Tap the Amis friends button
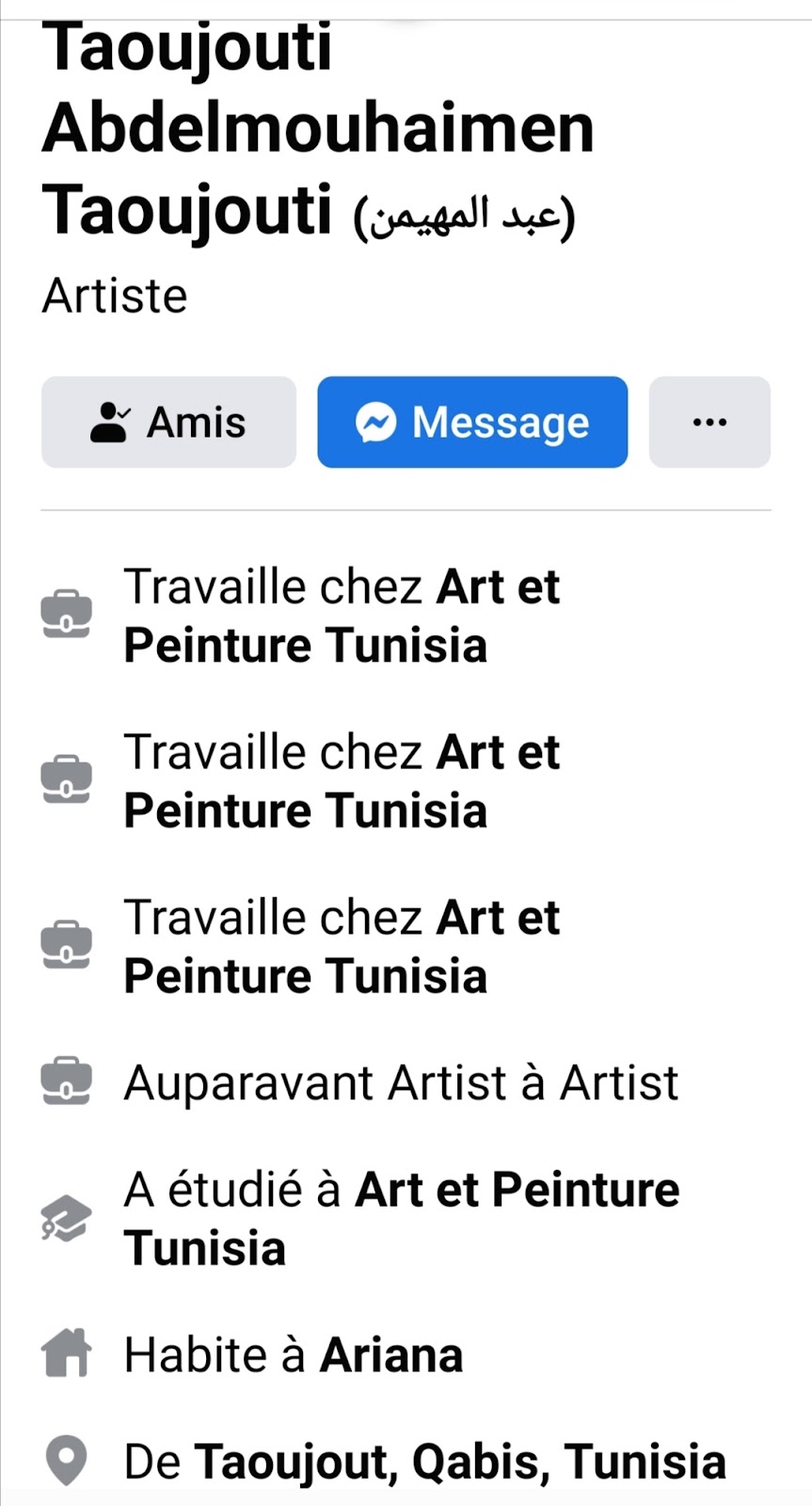The height and width of the screenshot is (1506, 812). 168,422
